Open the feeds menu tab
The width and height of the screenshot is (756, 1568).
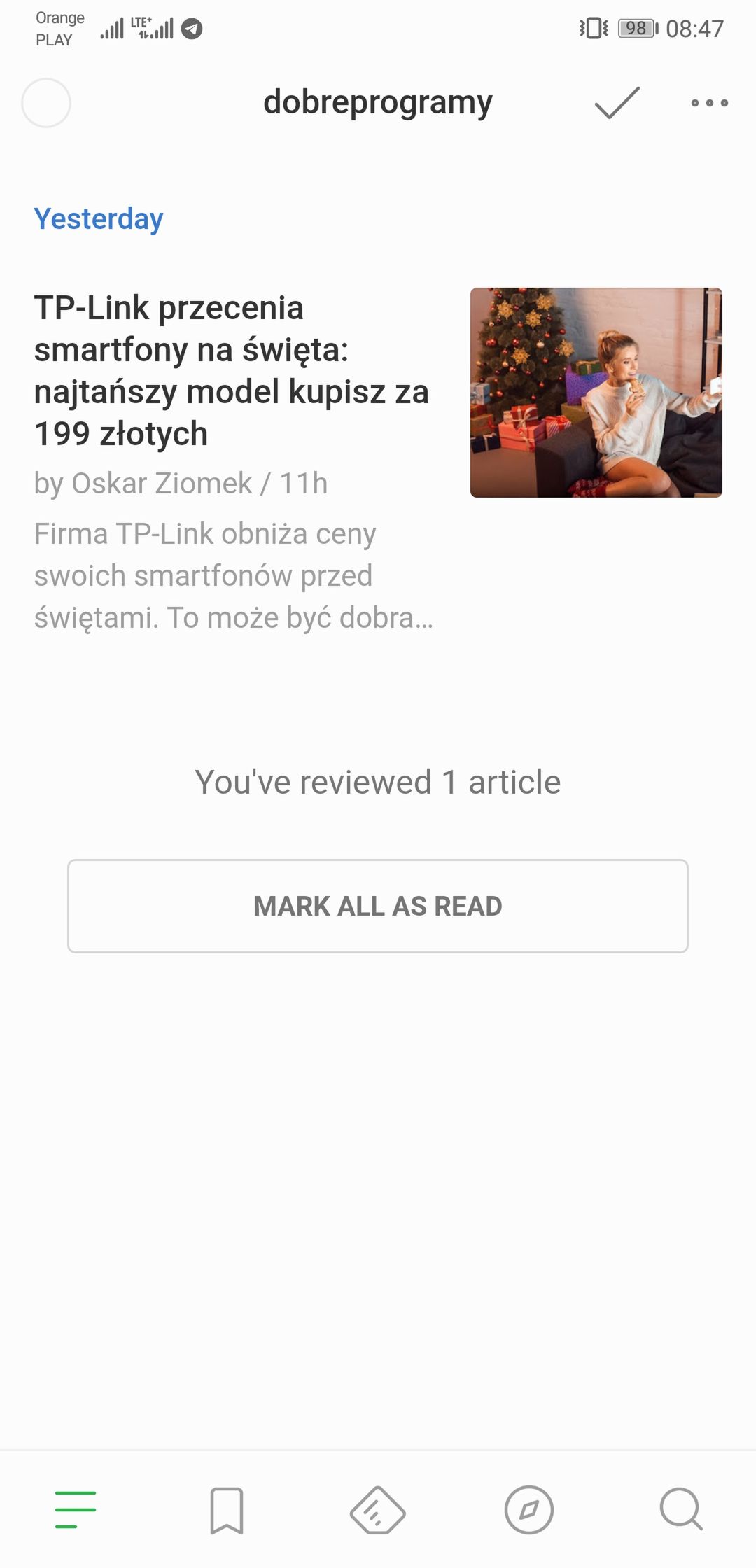click(76, 1510)
